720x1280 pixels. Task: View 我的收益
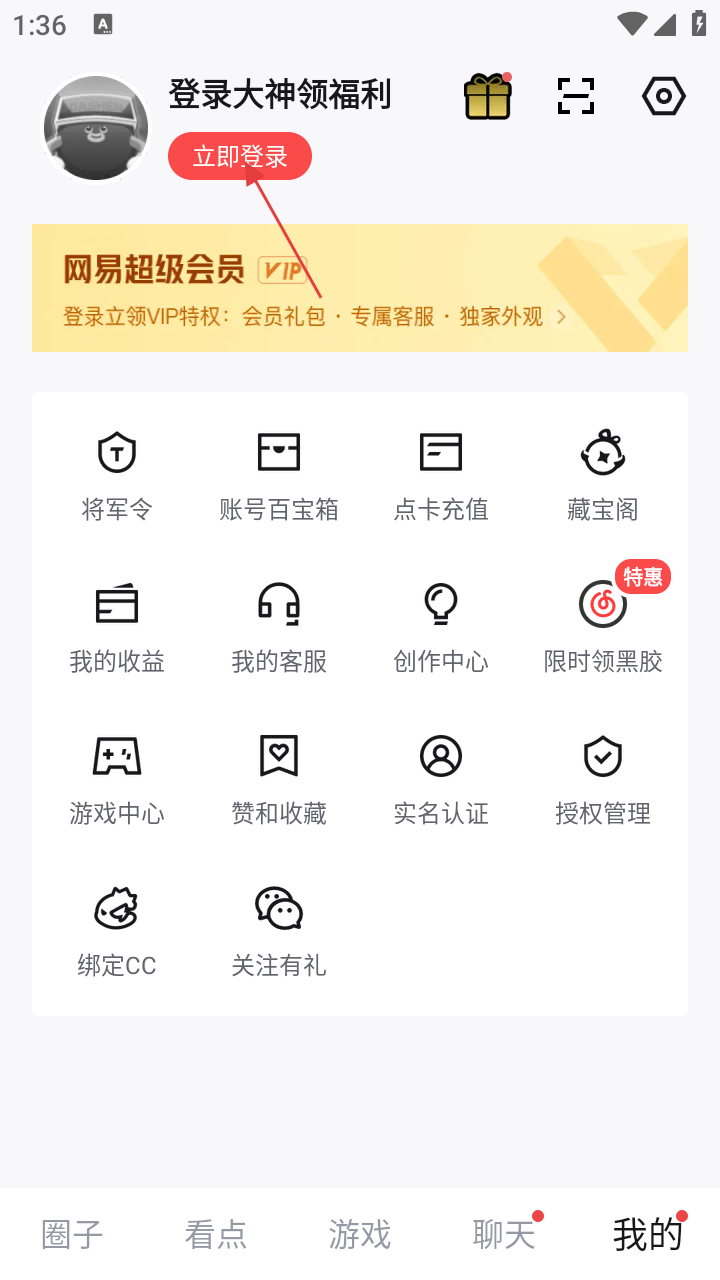click(117, 628)
